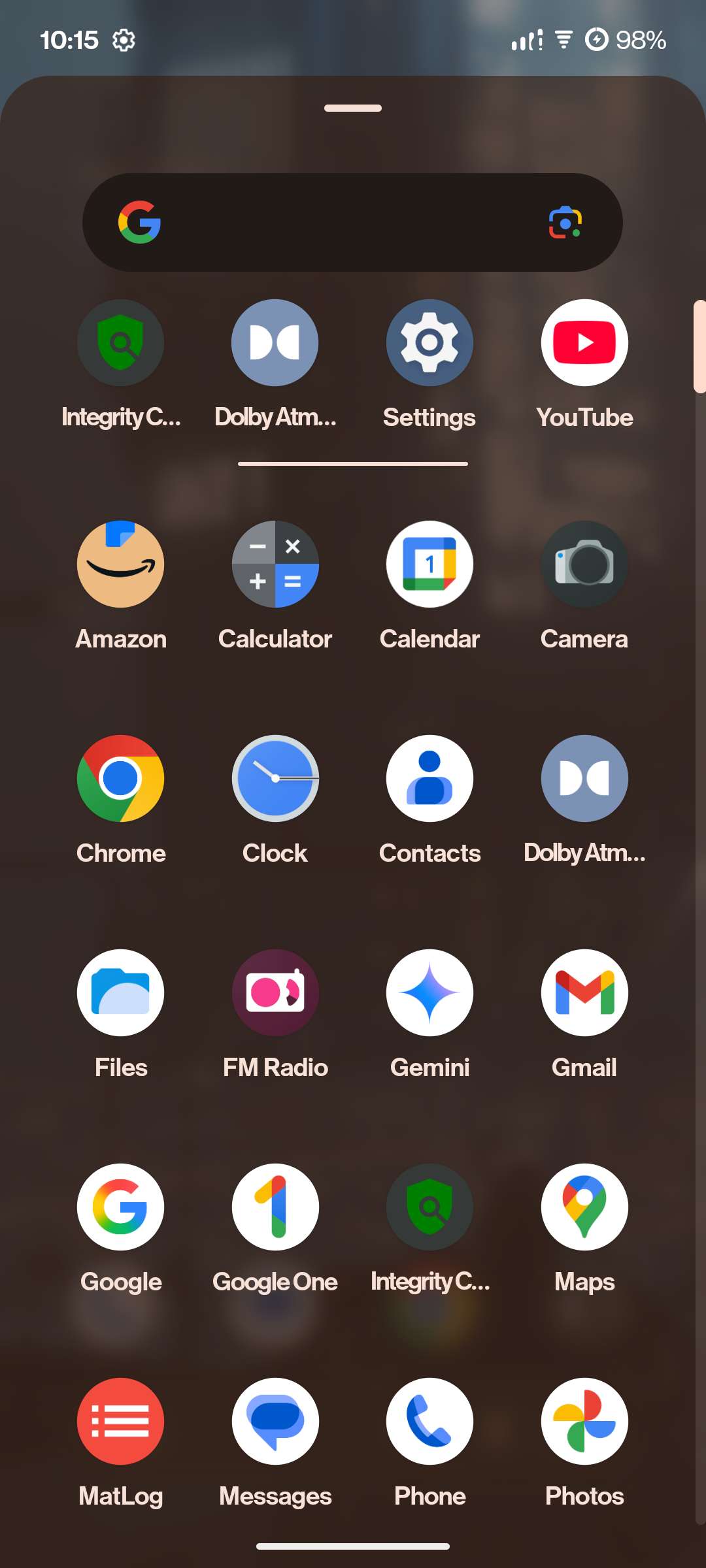Open Messages

point(275,1422)
